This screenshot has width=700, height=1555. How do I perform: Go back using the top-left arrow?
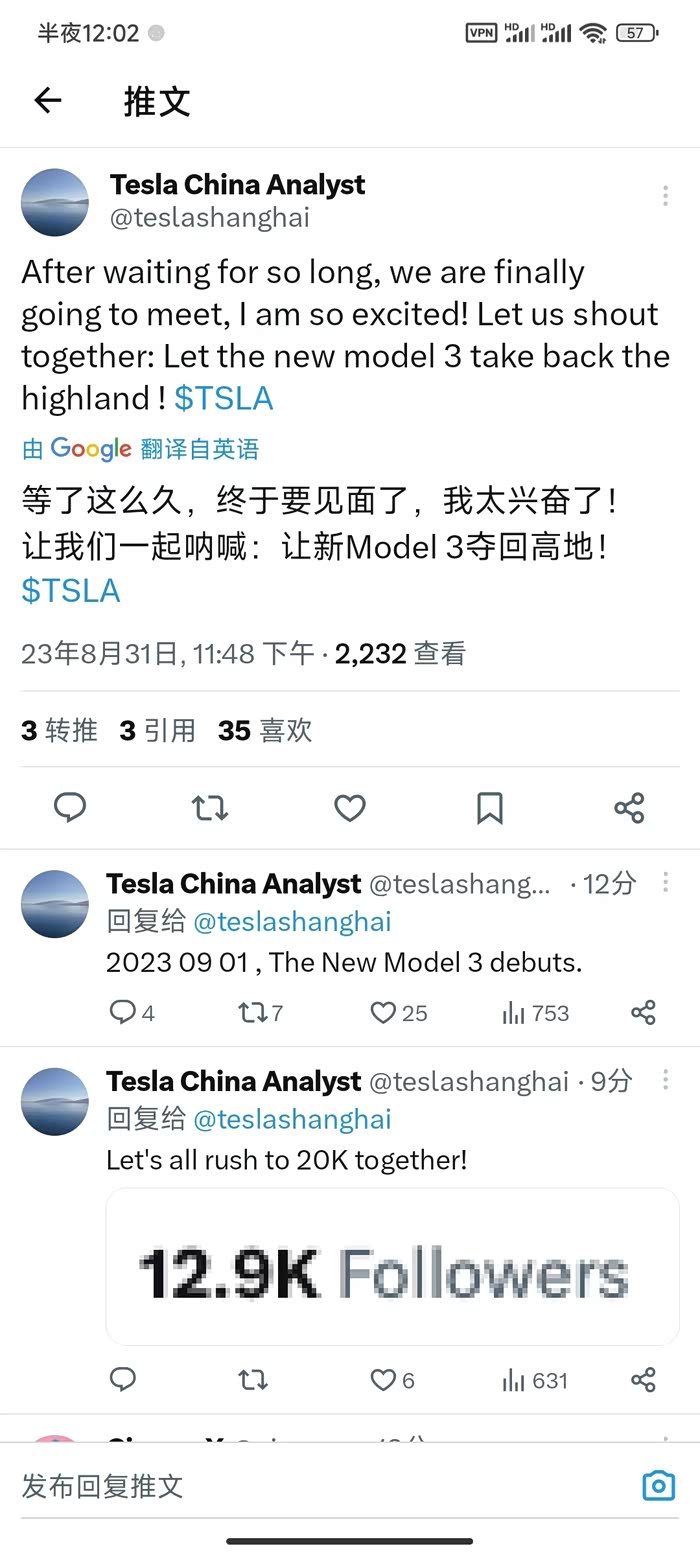coord(47,100)
